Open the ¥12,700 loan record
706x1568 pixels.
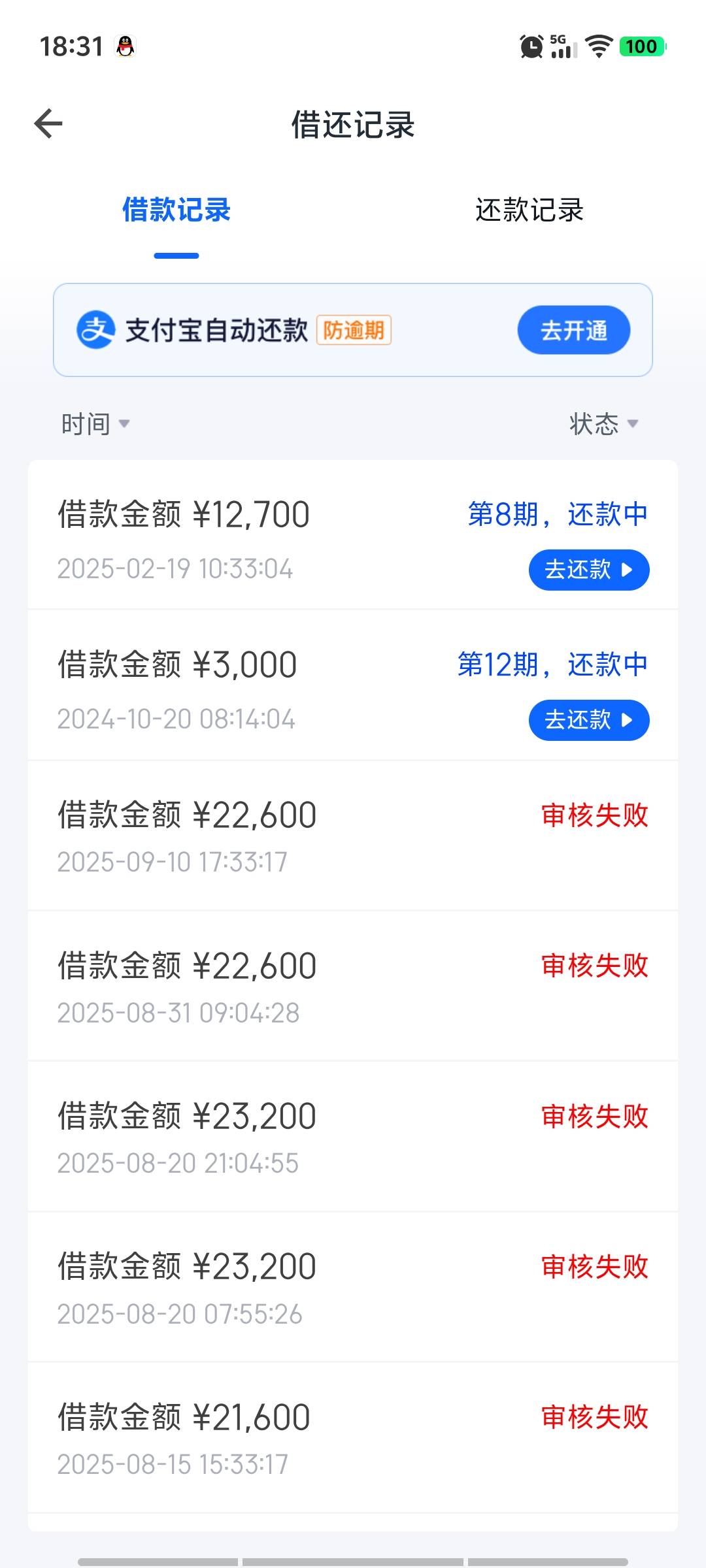353,534
